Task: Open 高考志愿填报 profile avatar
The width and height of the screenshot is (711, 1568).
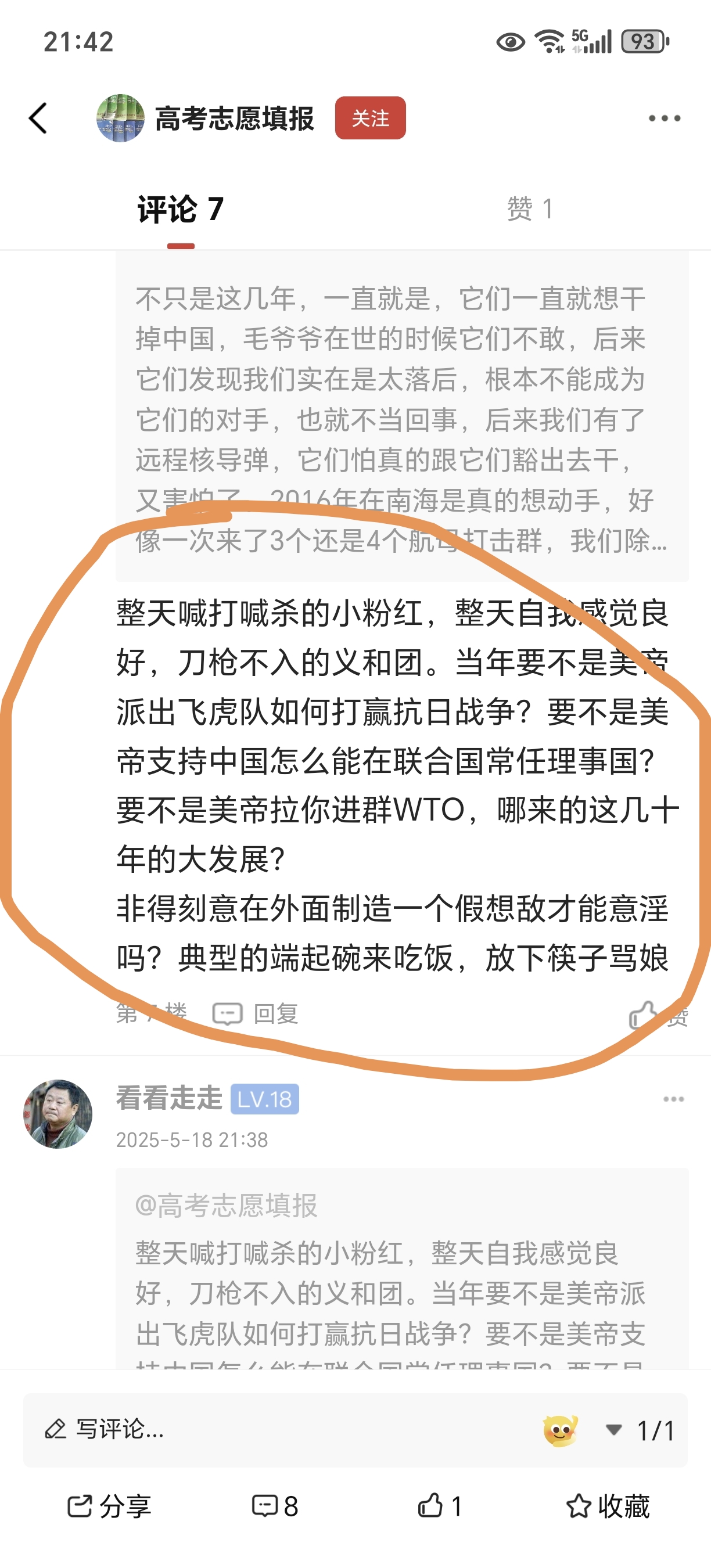Action: 120,118
